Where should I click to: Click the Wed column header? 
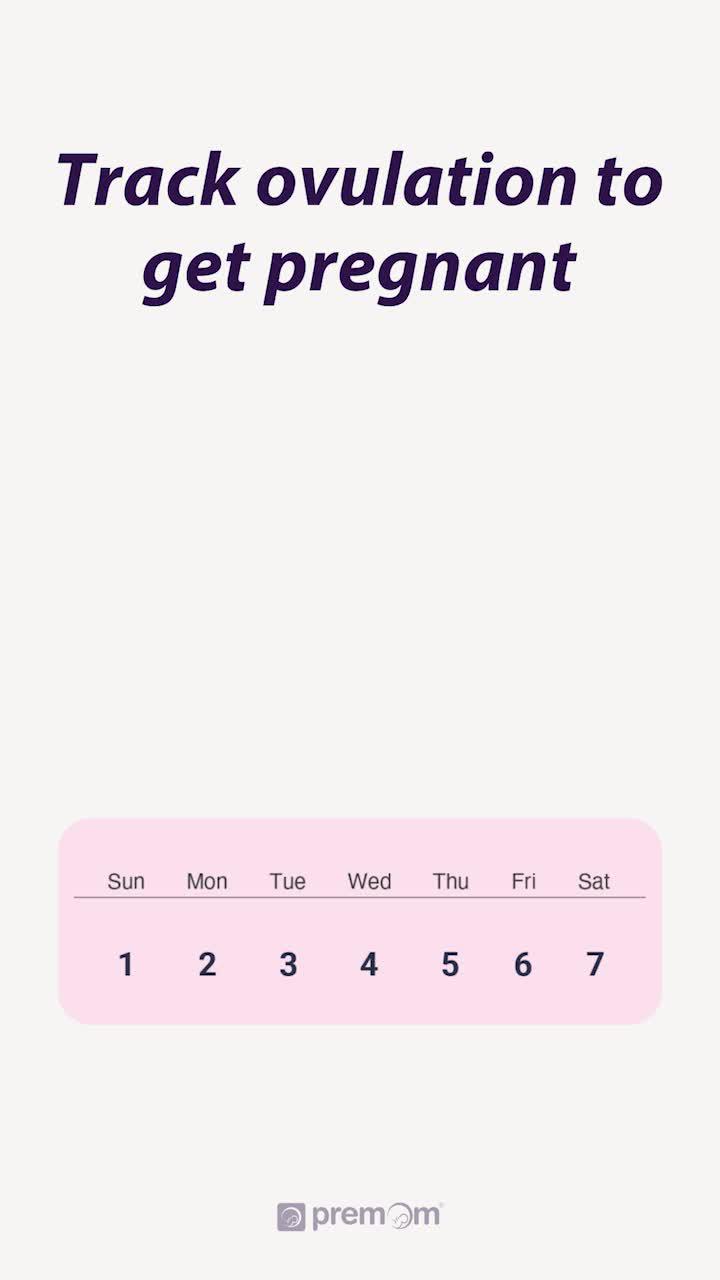pyautogui.click(x=368, y=882)
